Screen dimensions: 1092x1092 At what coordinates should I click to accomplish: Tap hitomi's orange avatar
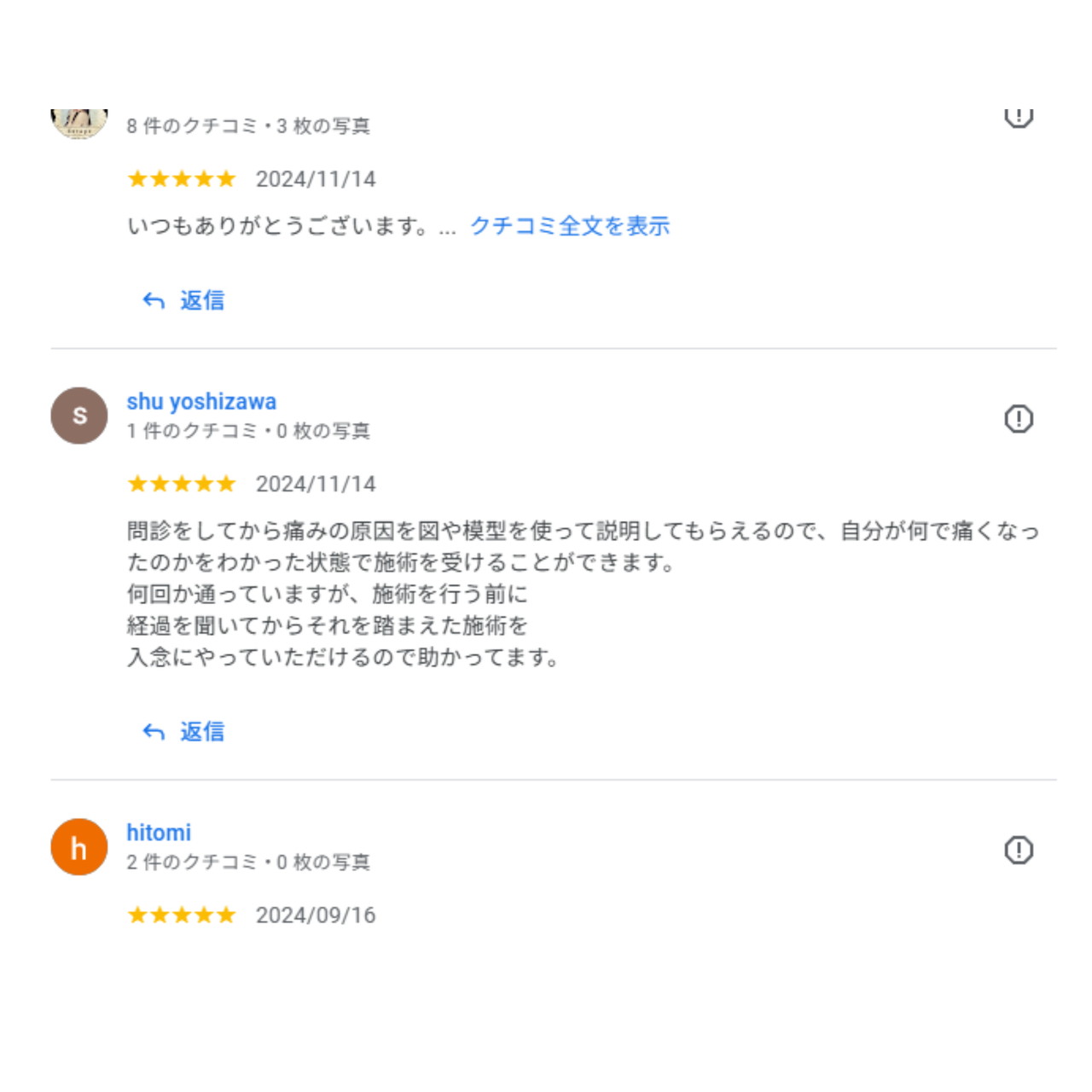tap(79, 847)
